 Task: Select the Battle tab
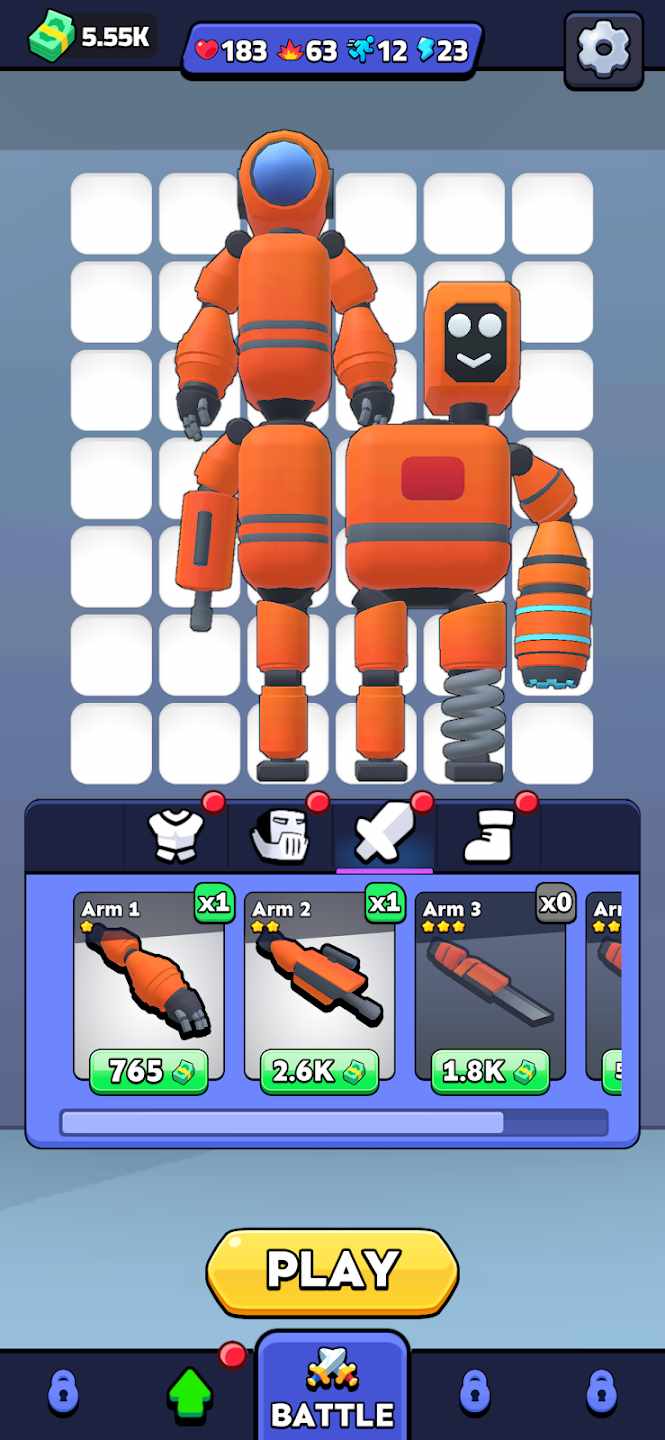click(x=333, y=1390)
